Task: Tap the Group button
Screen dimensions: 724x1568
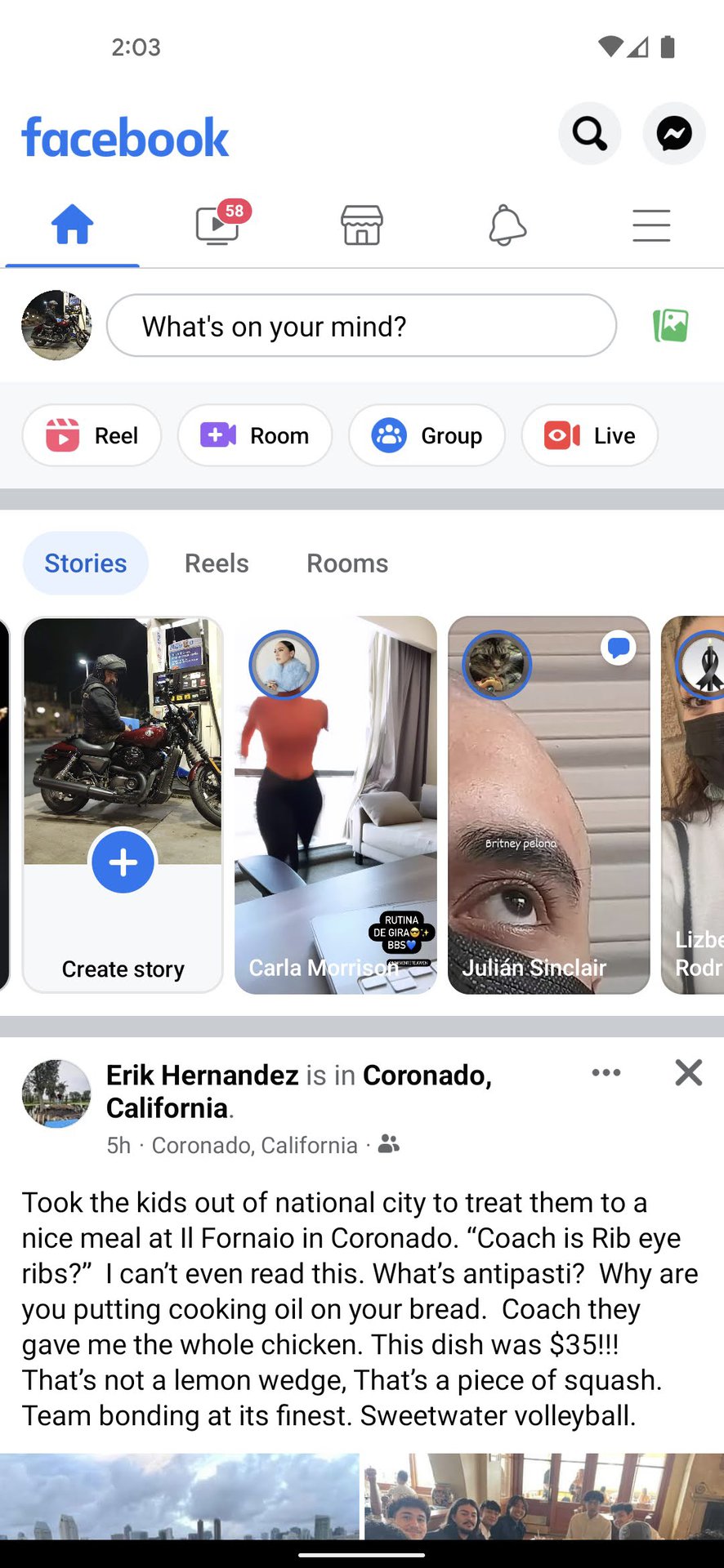Action: coord(427,435)
